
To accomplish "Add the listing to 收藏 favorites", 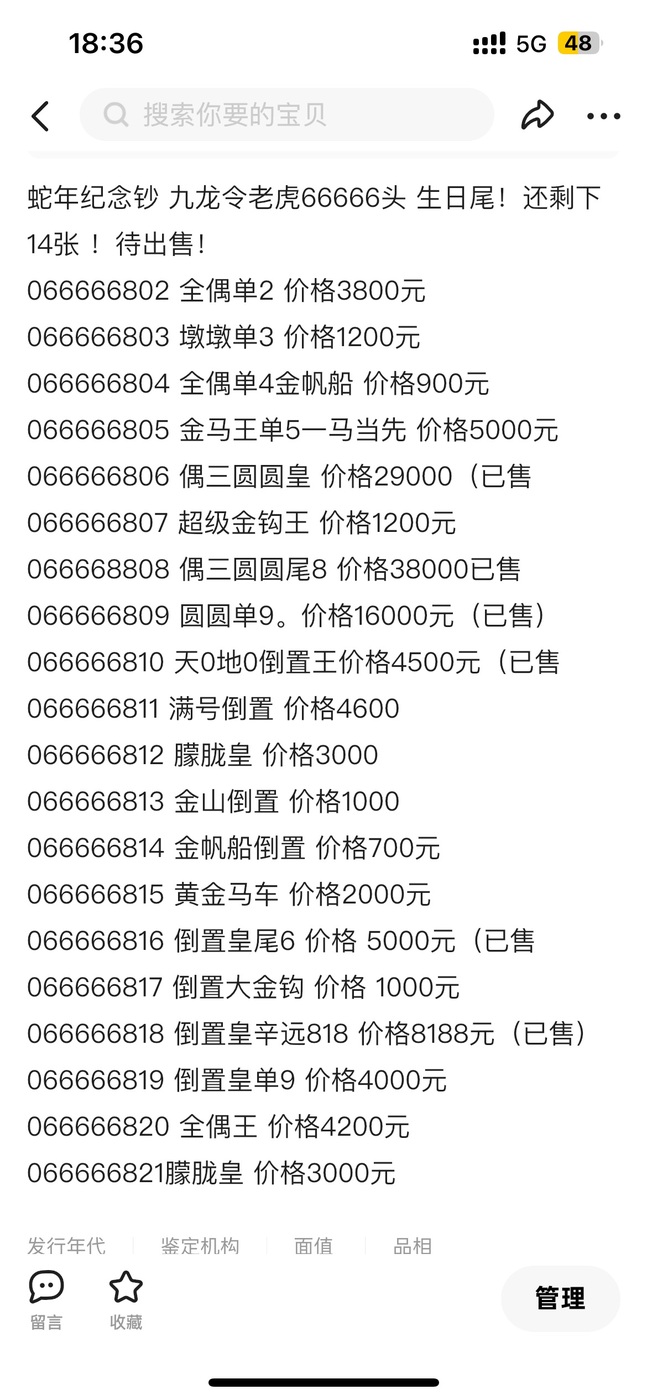I will (x=126, y=1300).
